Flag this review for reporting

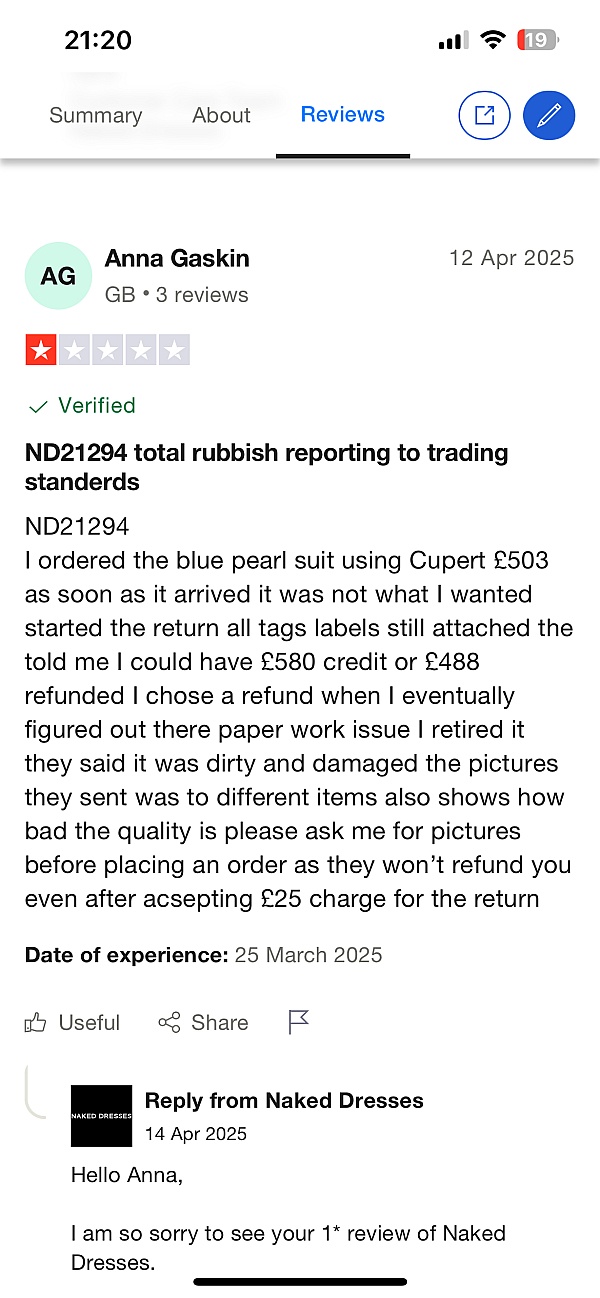pyautogui.click(x=298, y=1022)
